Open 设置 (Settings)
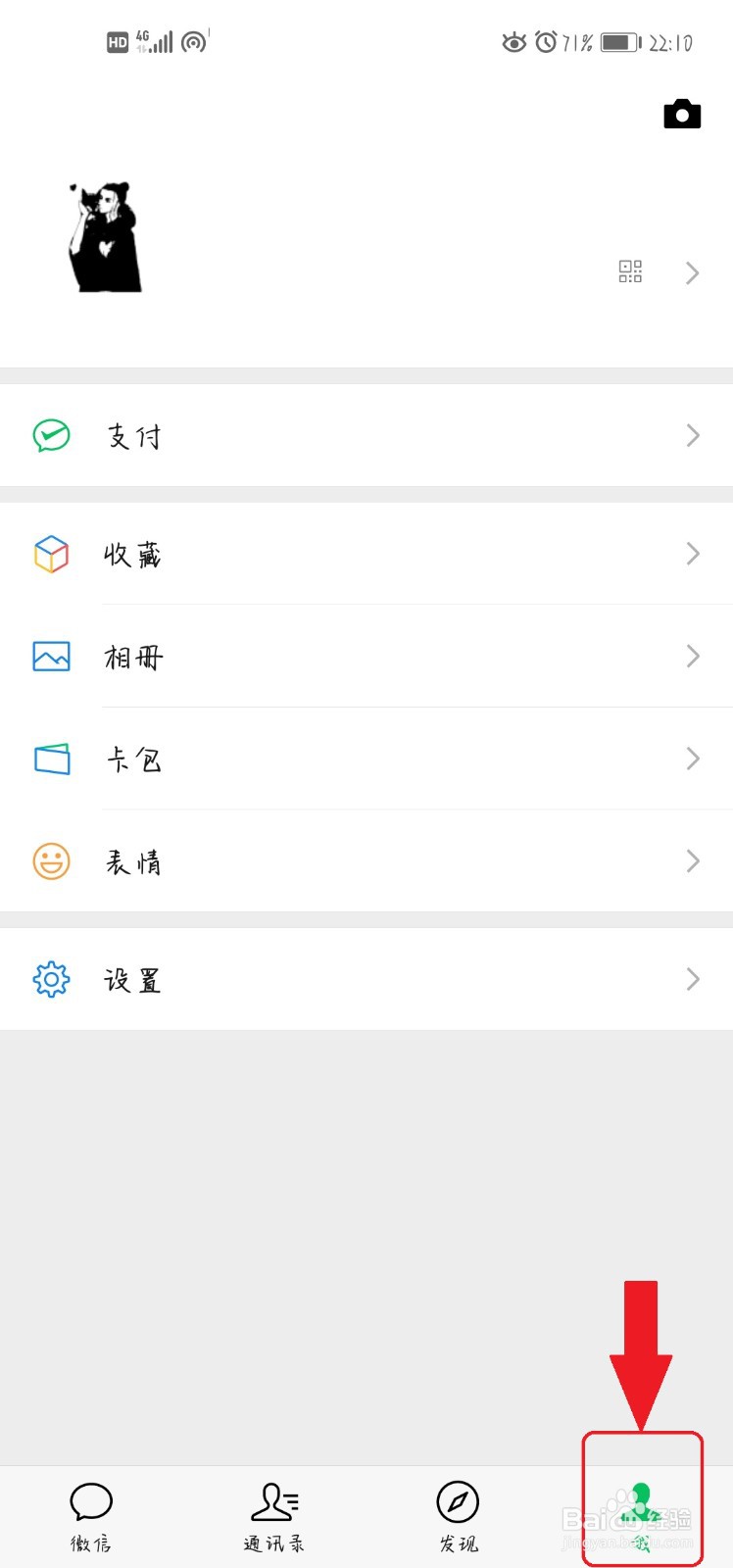Screen dimensions: 733x1568 coord(366,979)
